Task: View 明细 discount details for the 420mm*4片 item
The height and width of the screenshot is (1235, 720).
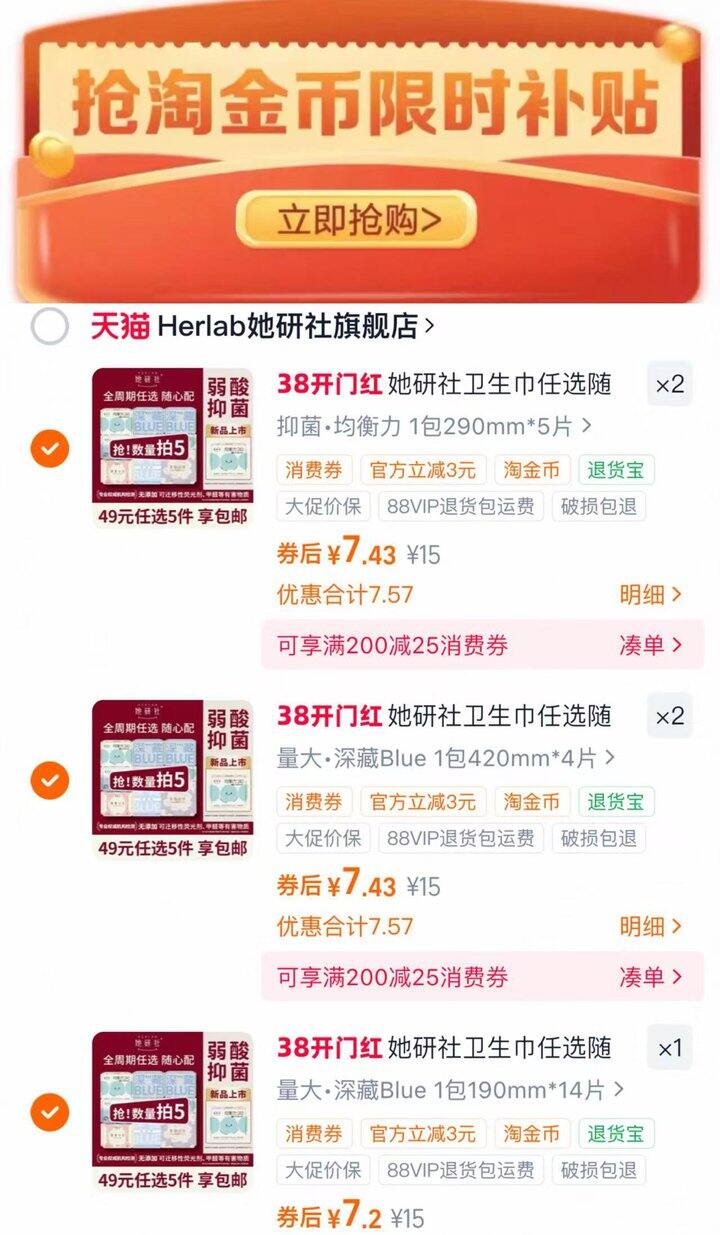Action: [x=650, y=926]
